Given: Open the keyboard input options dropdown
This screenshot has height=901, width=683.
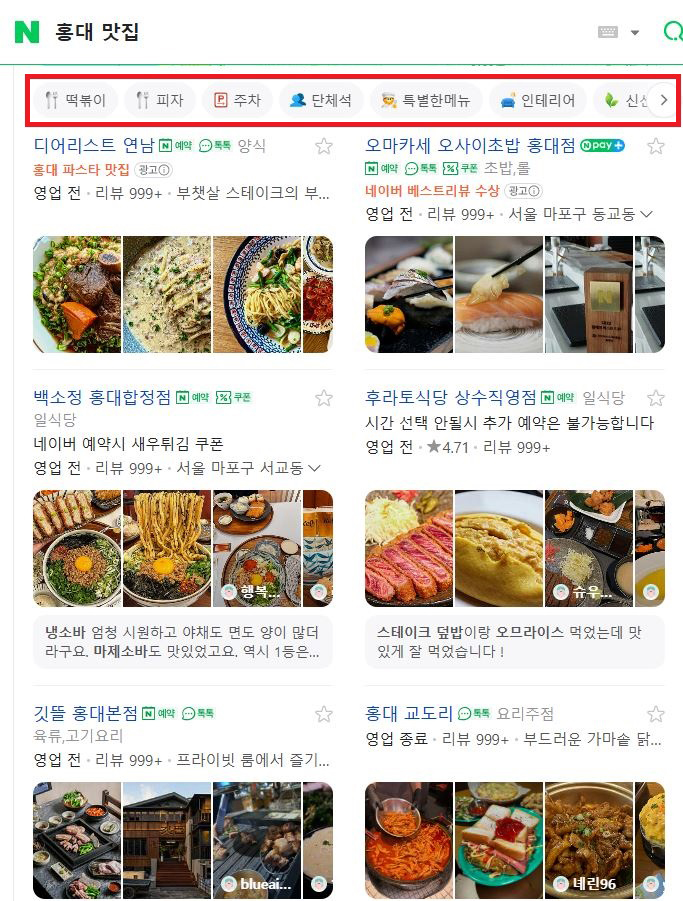Looking at the screenshot, I should tap(619, 32).
